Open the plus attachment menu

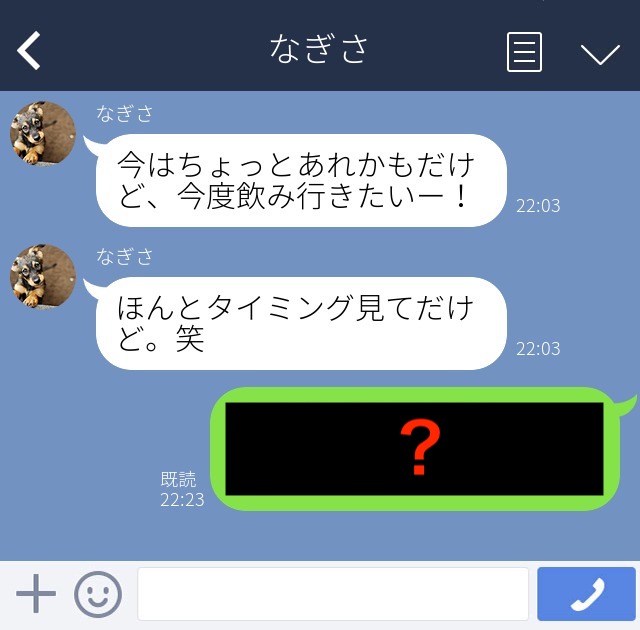[36, 594]
